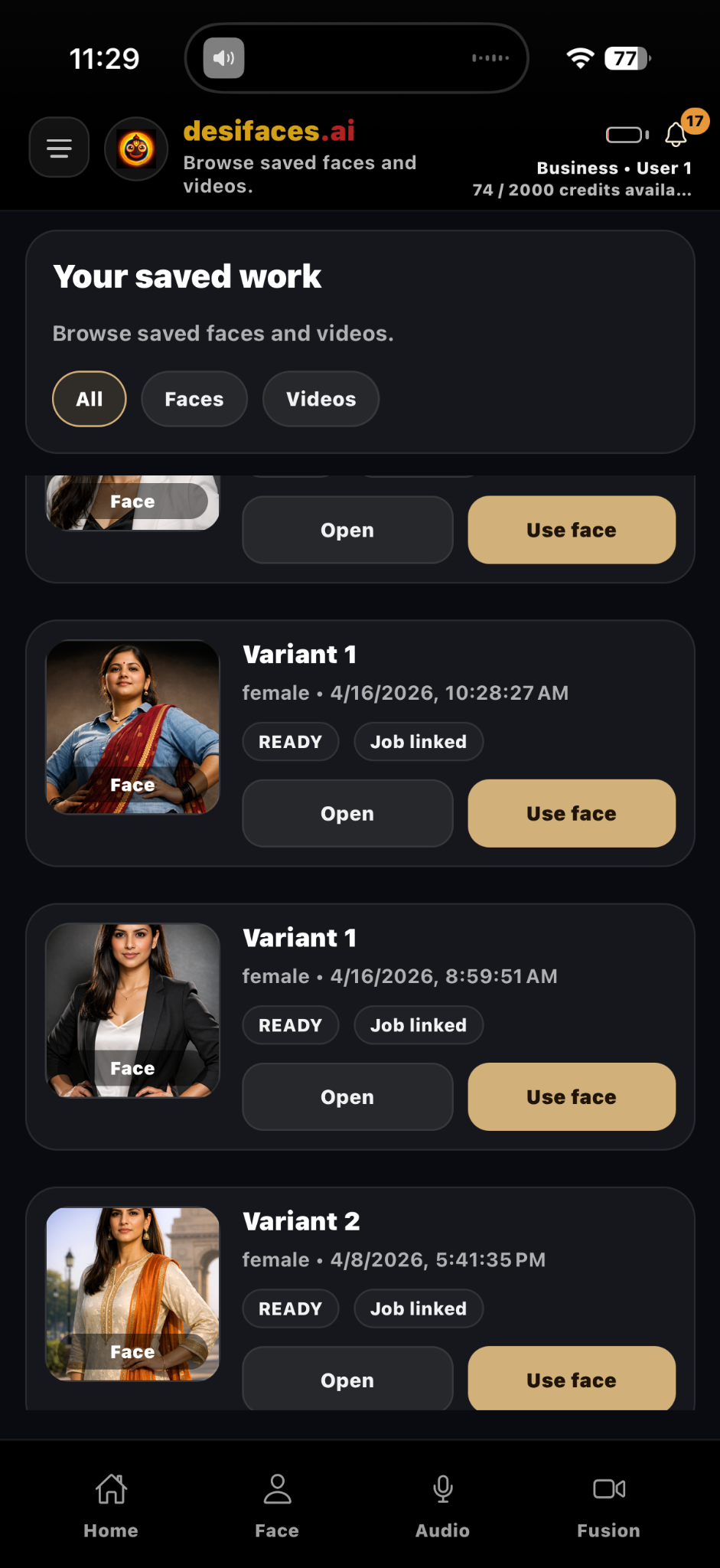Viewport: 720px width, 1568px height.
Task: Tap the 74 / 2000 credits available text
Action: coord(580,190)
